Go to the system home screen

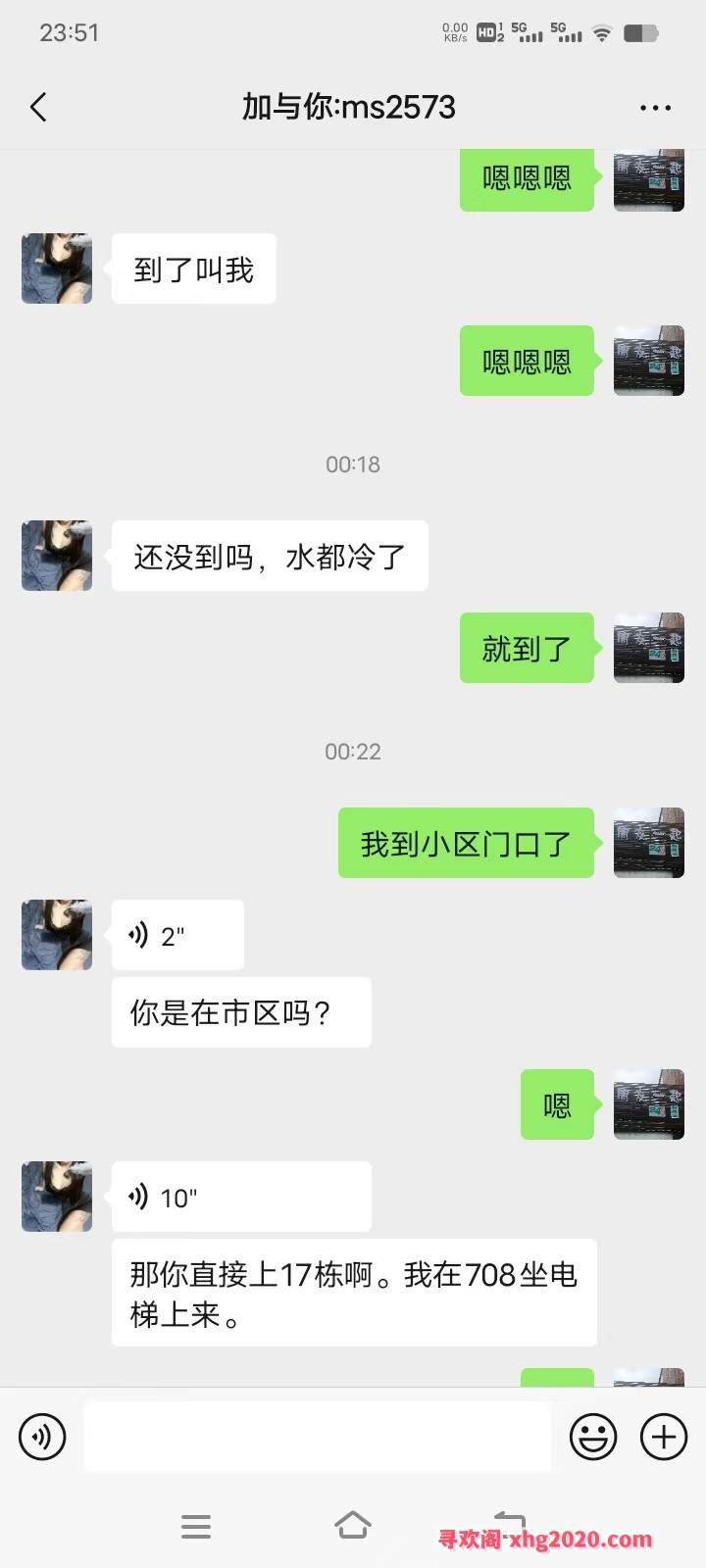(353, 1526)
